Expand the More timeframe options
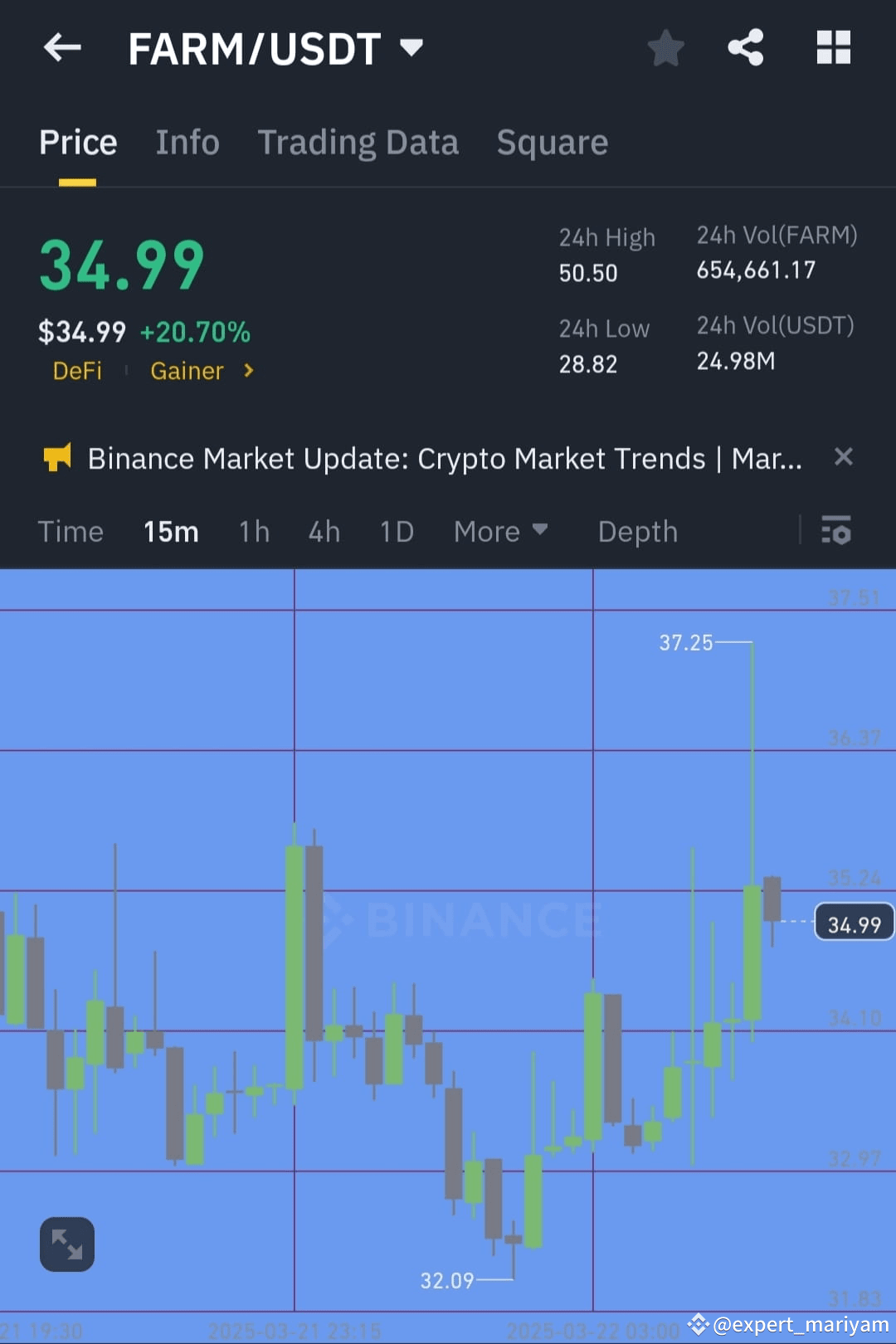Image resolution: width=896 pixels, height=1344 pixels. click(501, 531)
